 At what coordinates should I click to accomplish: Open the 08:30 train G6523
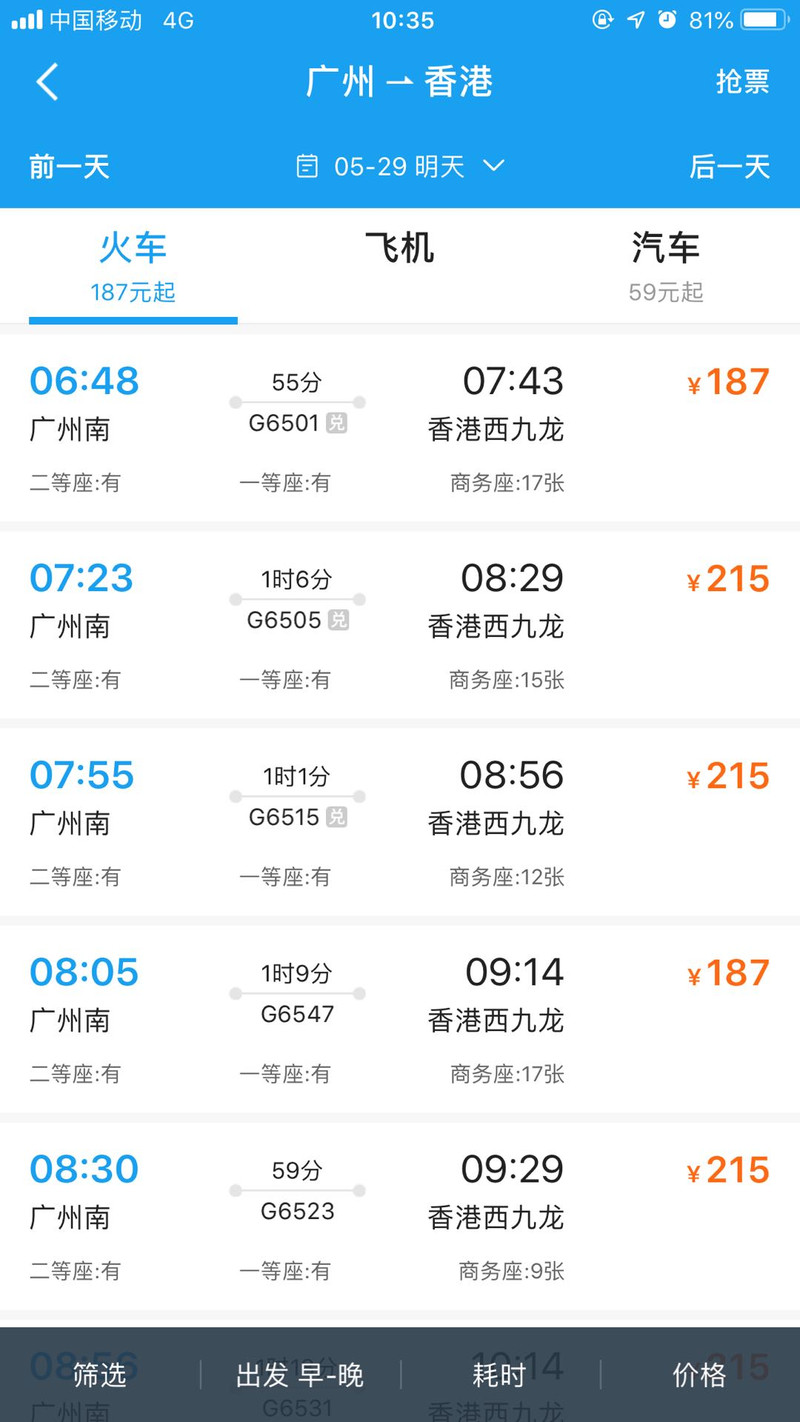point(400,1216)
